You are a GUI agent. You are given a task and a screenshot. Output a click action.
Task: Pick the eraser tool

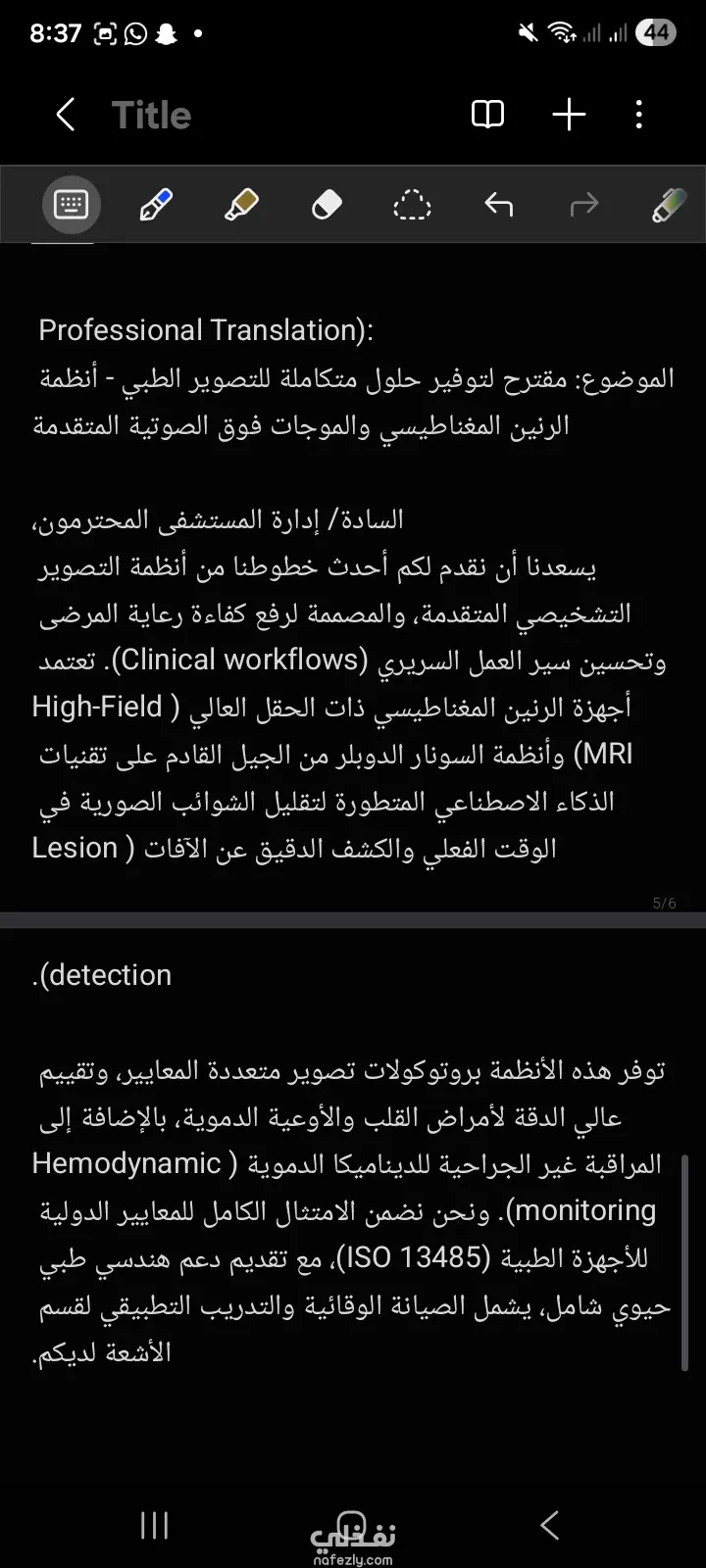327,205
